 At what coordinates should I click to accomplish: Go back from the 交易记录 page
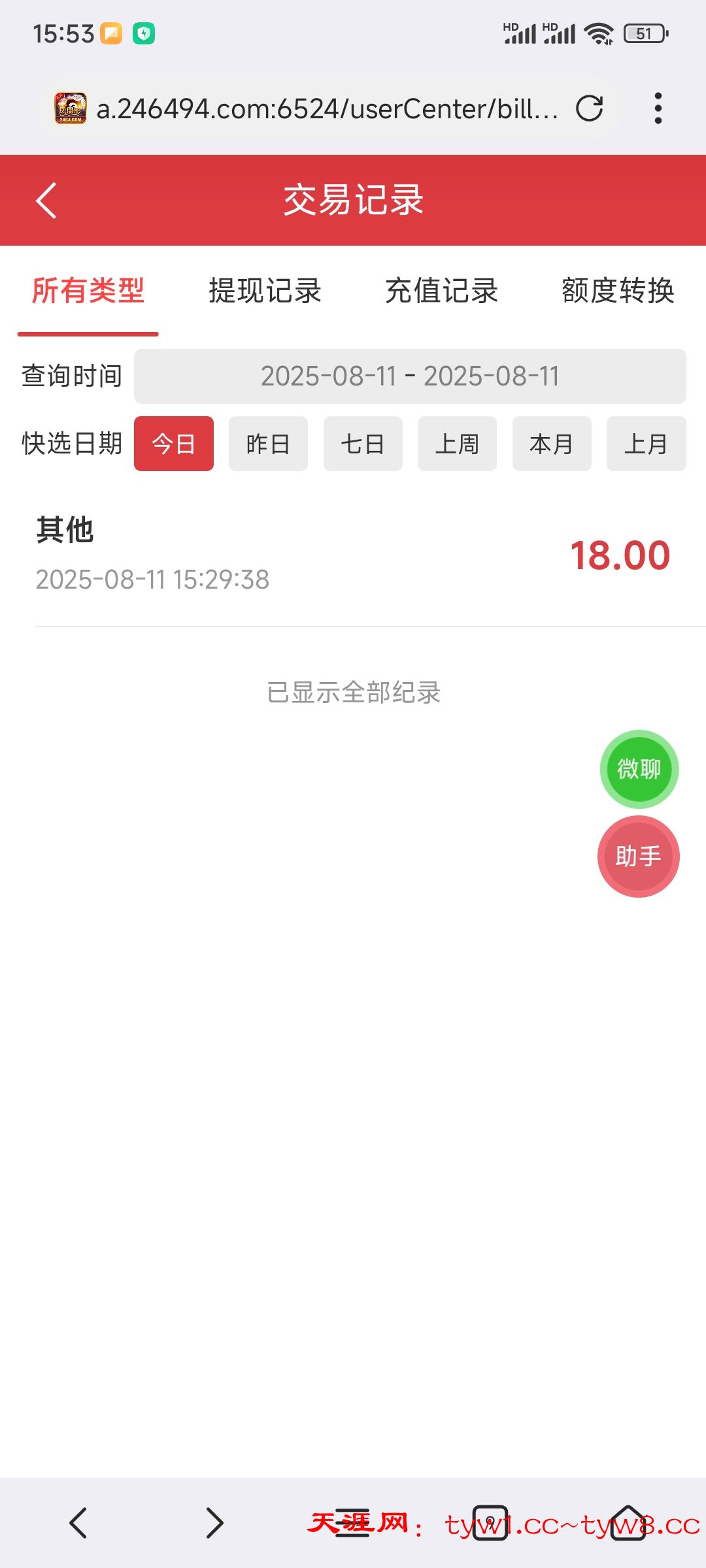46,200
